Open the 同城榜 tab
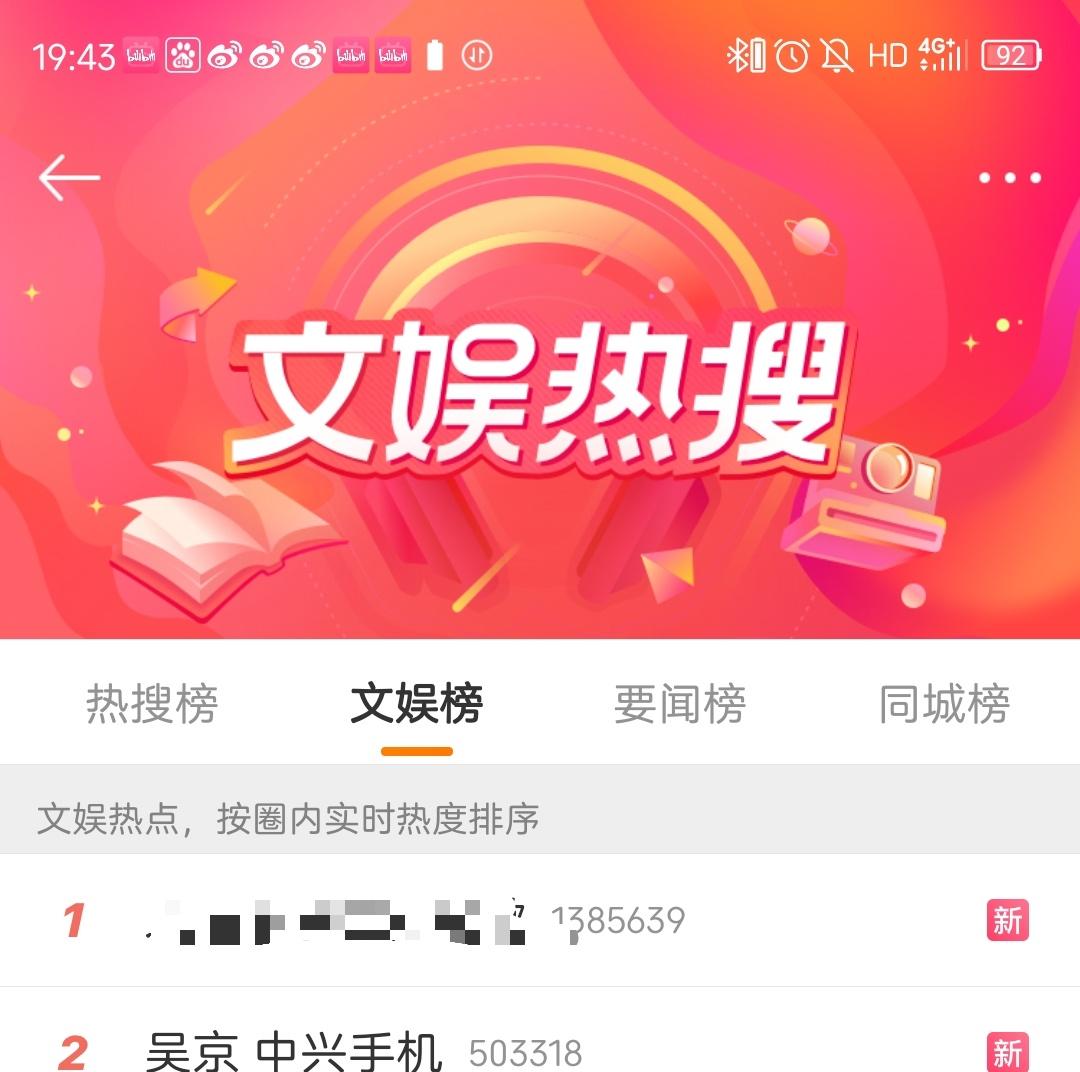1080x1072 pixels. point(944,704)
